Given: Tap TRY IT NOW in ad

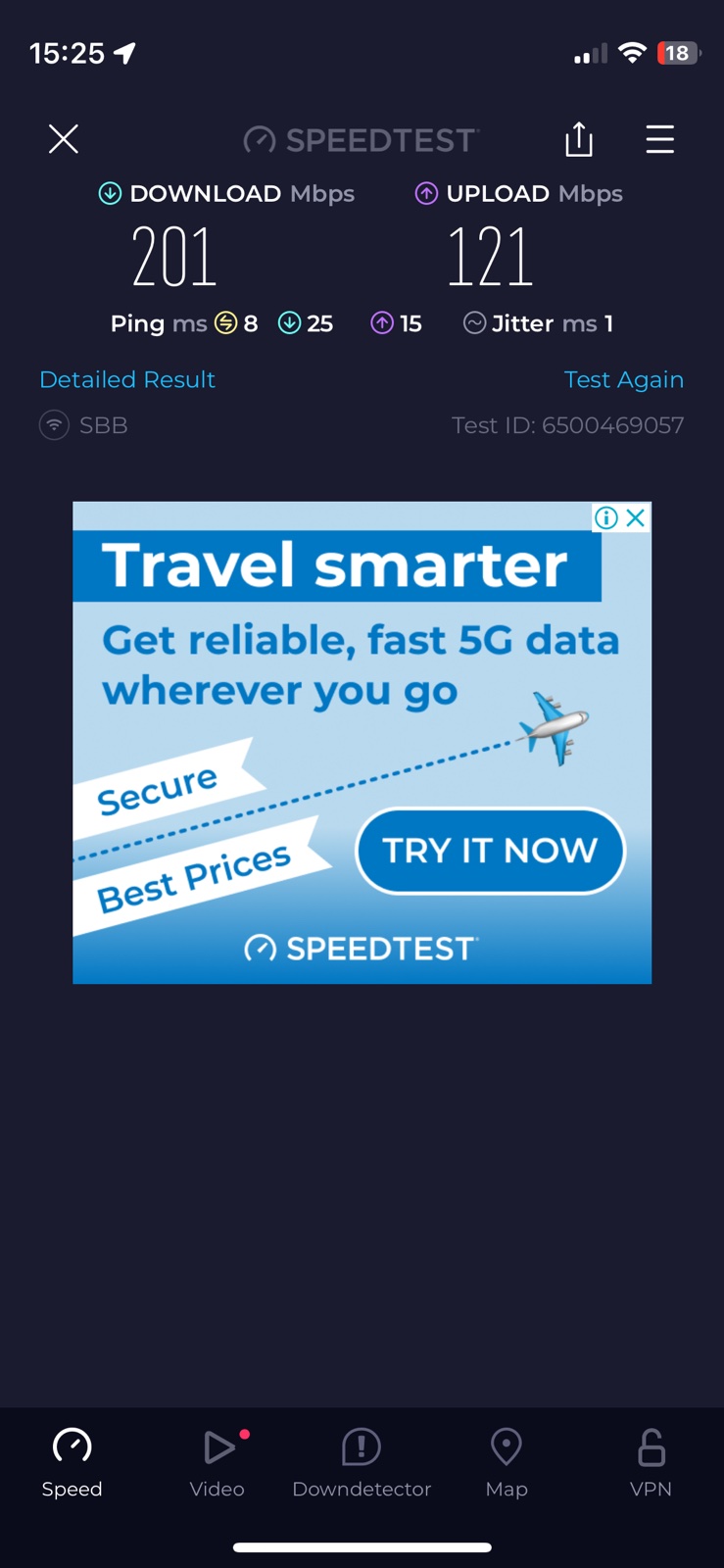Looking at the screenshot, I should [490, 850].
